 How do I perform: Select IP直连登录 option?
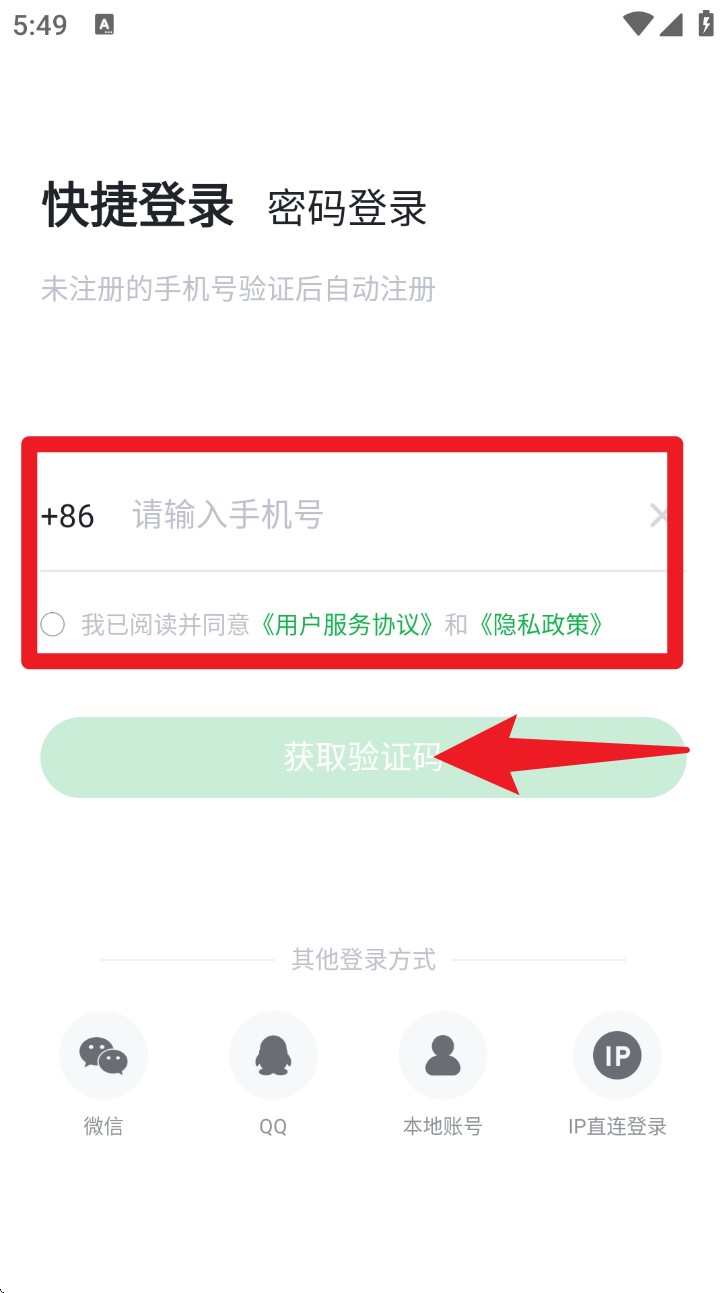(x=617, y=1056)
